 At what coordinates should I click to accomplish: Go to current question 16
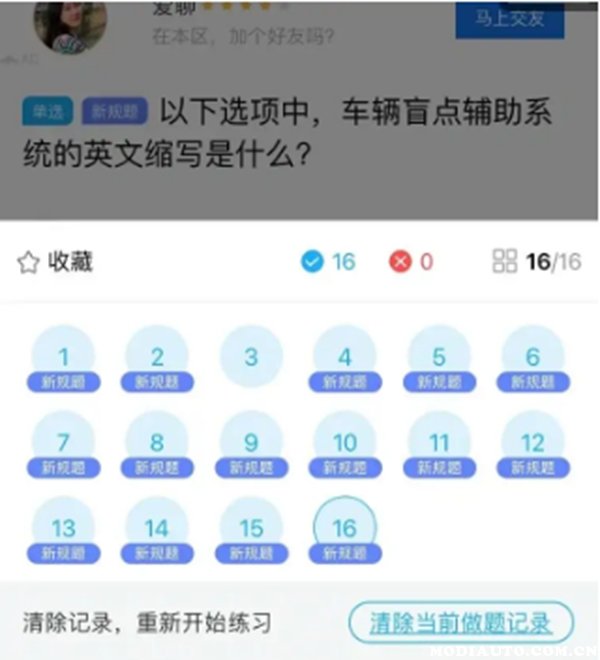(345, 528)
